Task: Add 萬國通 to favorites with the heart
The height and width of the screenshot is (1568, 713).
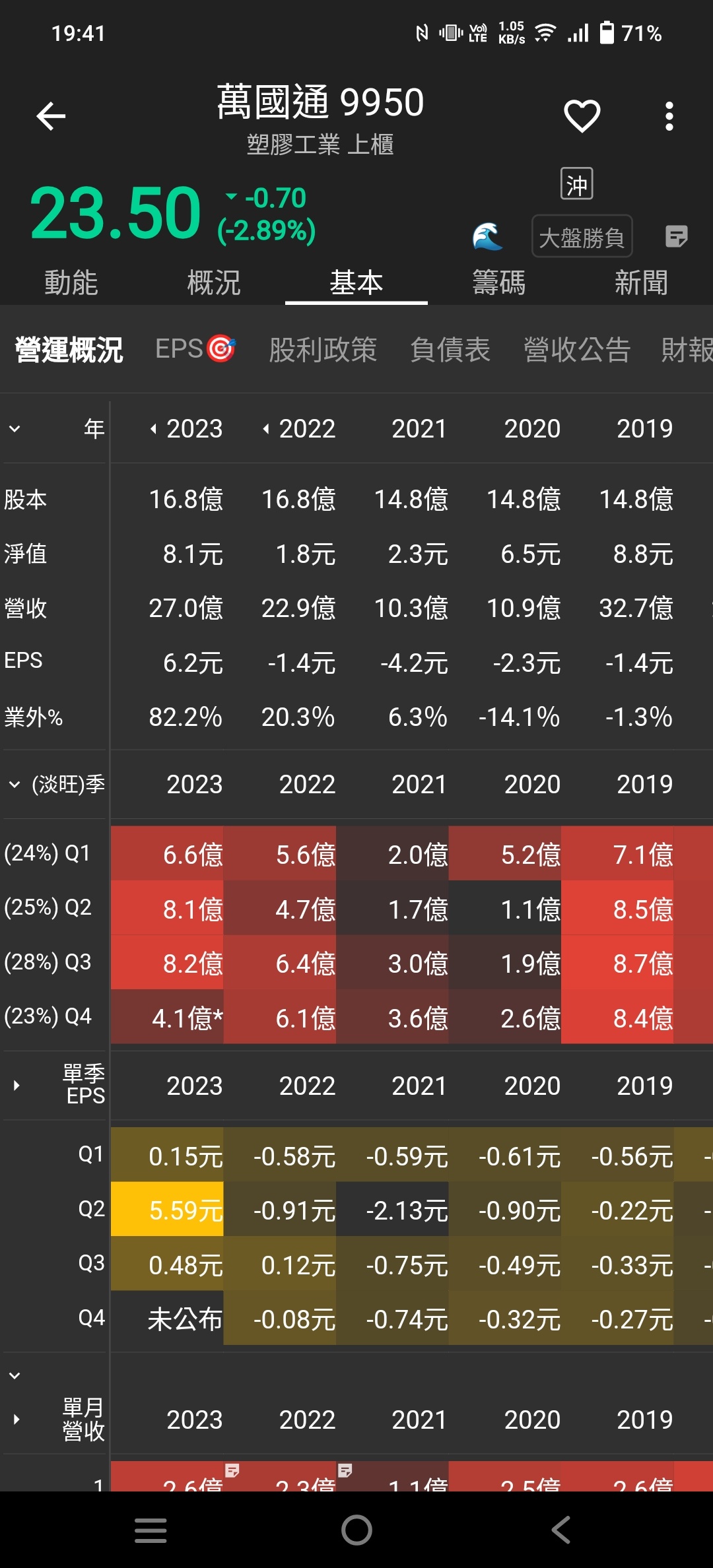Action: (x=582, y=117)
